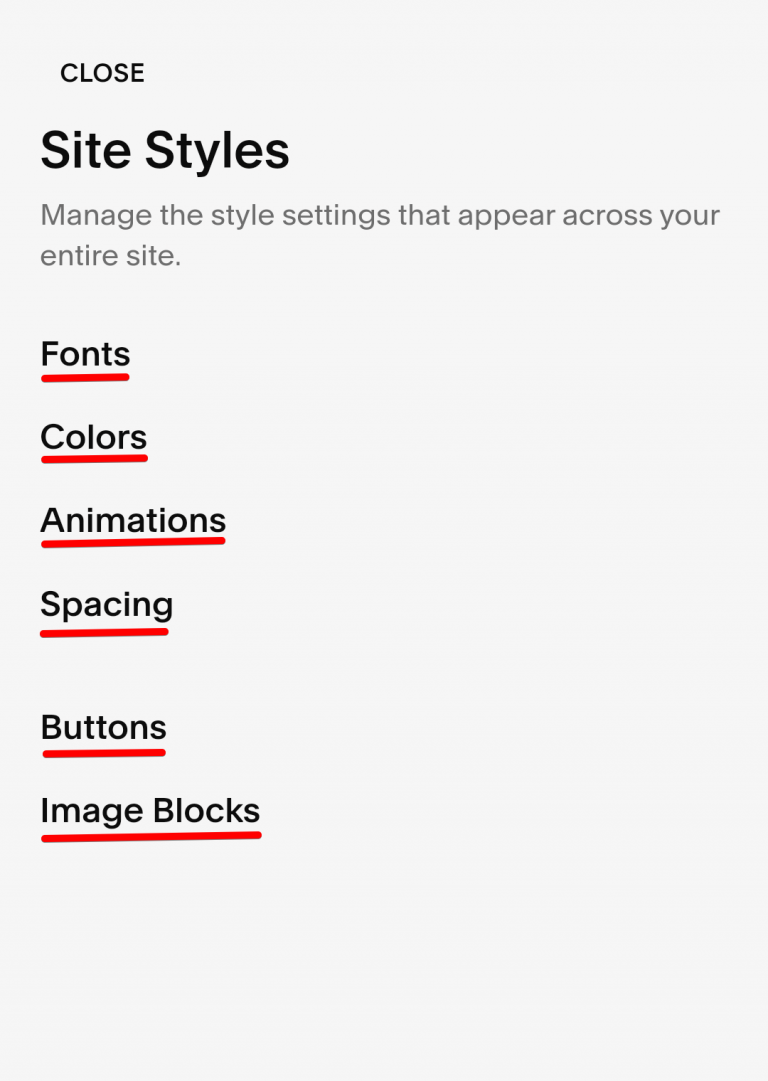Customize button appearance settings
The image size is (768, 1081).
click(103, 728)
